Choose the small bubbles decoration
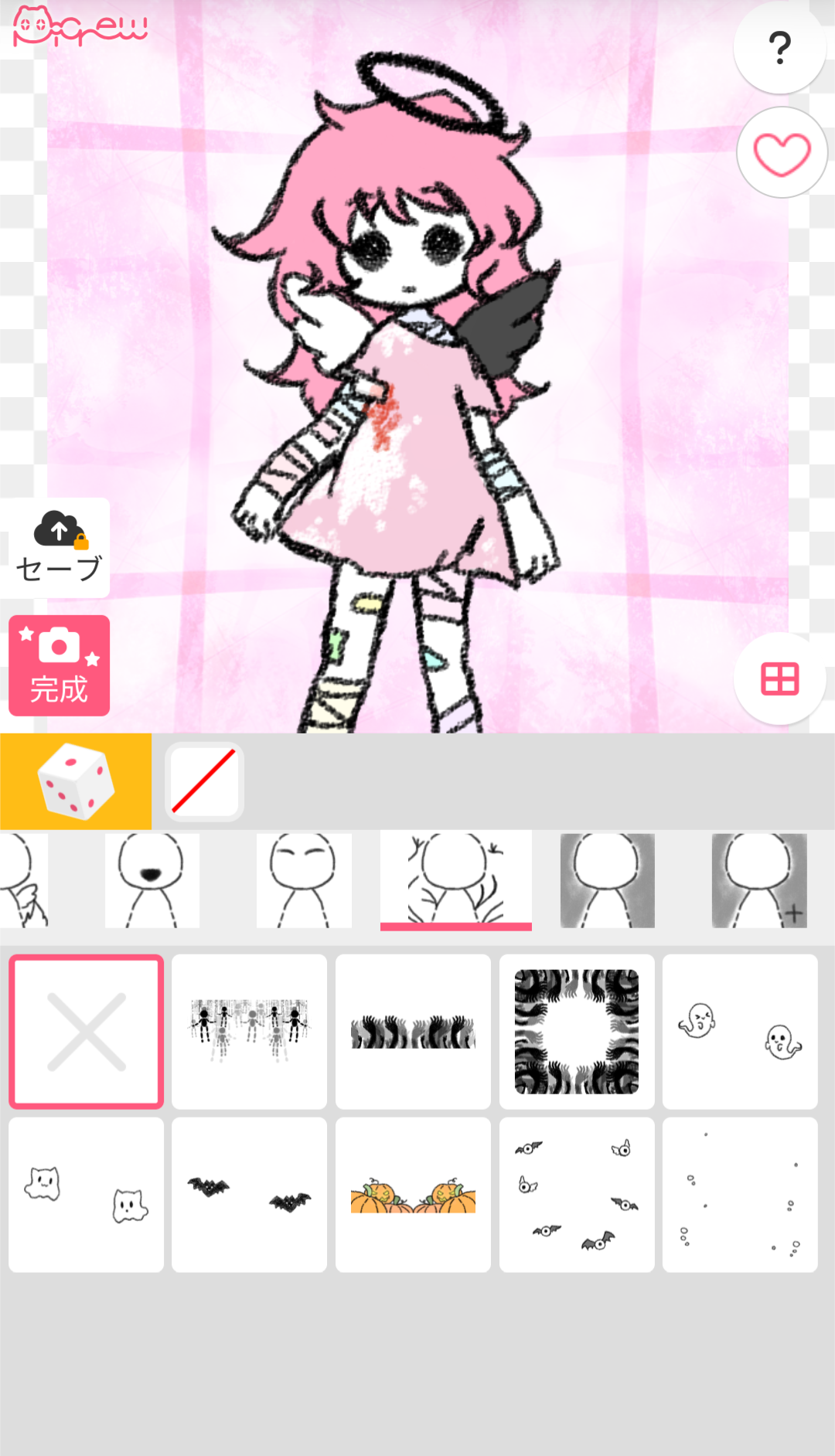Image resolution: width=835 pixels, height=1456 pixels. [x=740, y=1195]
